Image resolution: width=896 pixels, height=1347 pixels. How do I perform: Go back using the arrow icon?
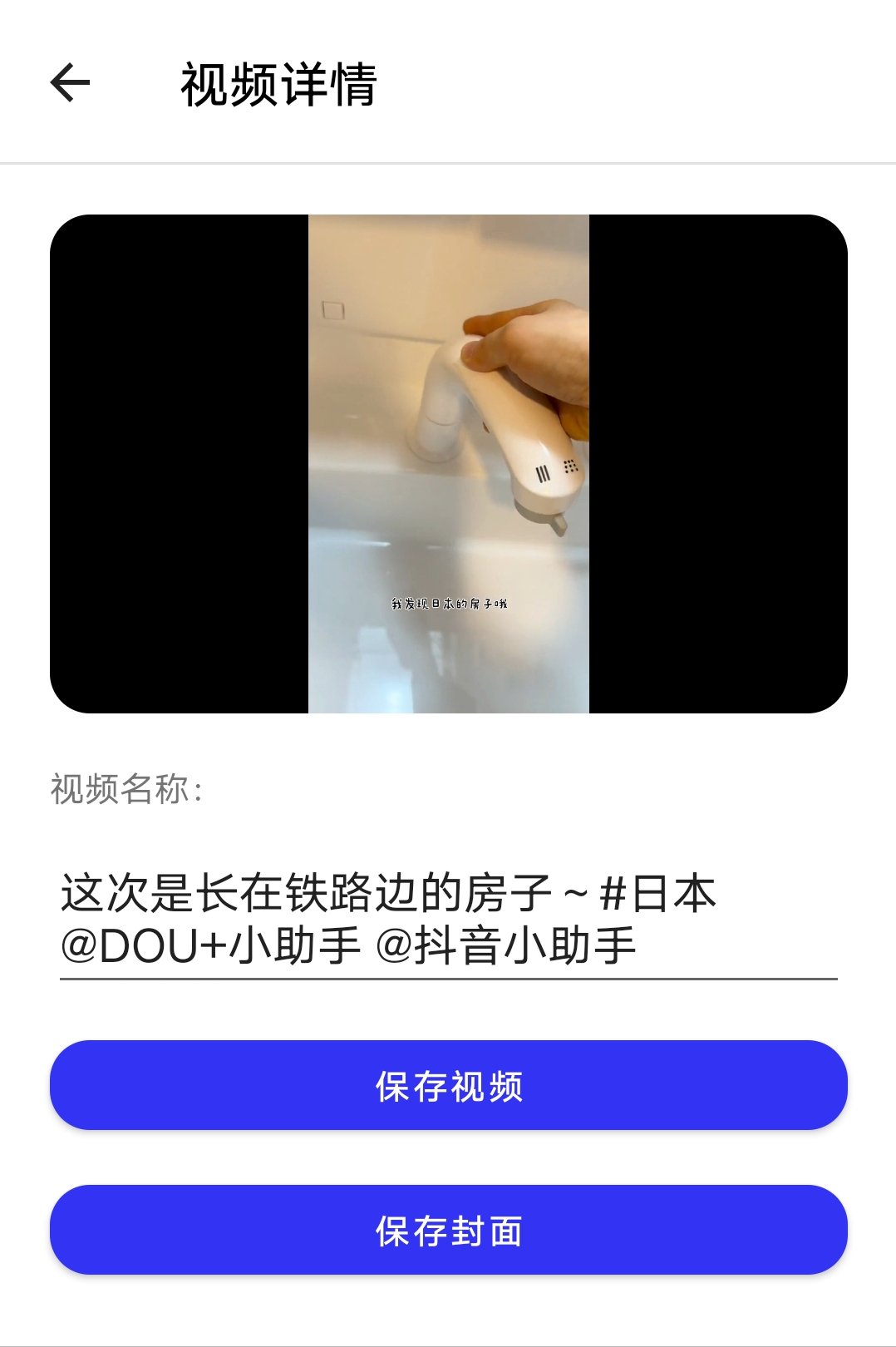pyautogui.click(x=70, y=83)
